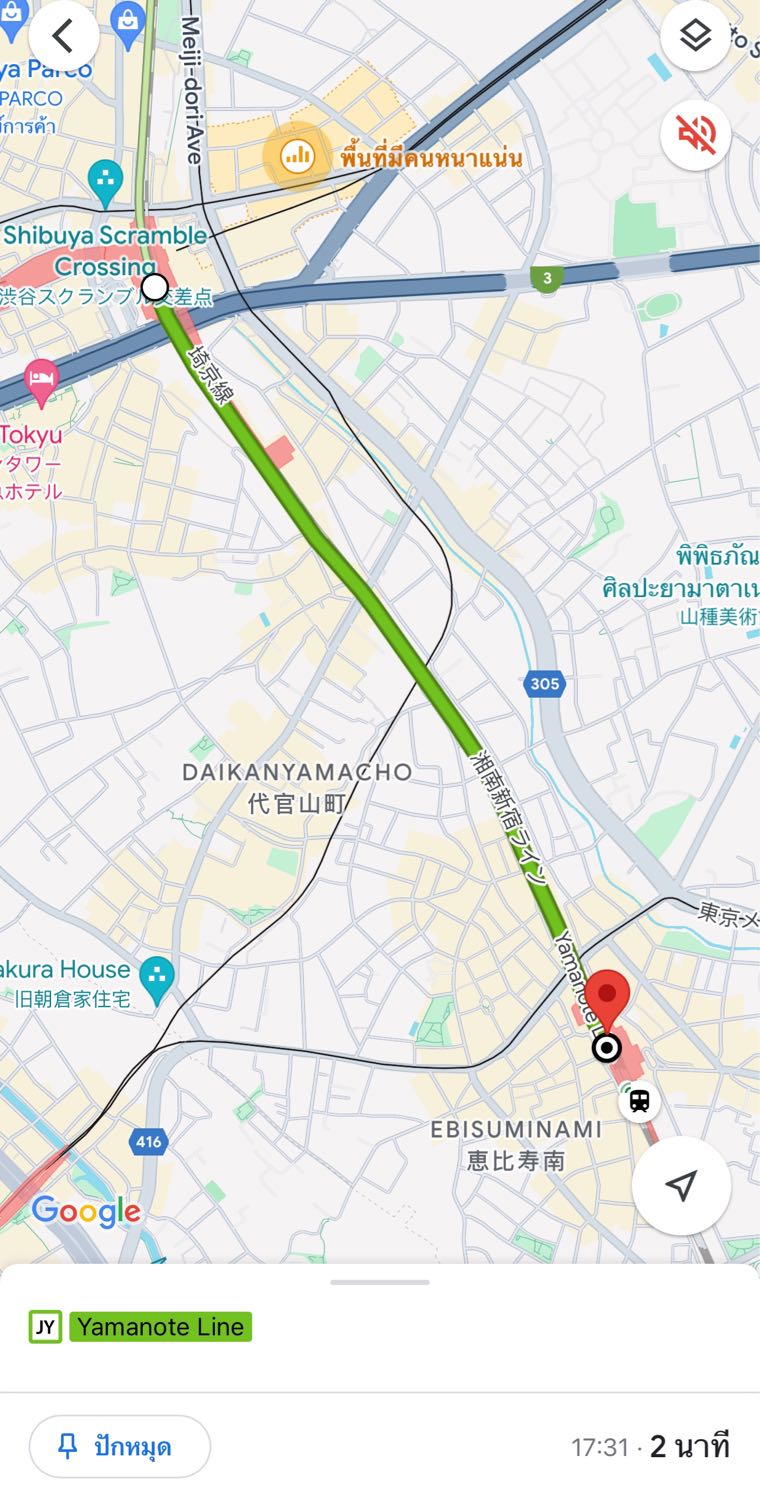Re-center map with the location arrow button
760x1500 pixels.
click(x=681, y=1186)
